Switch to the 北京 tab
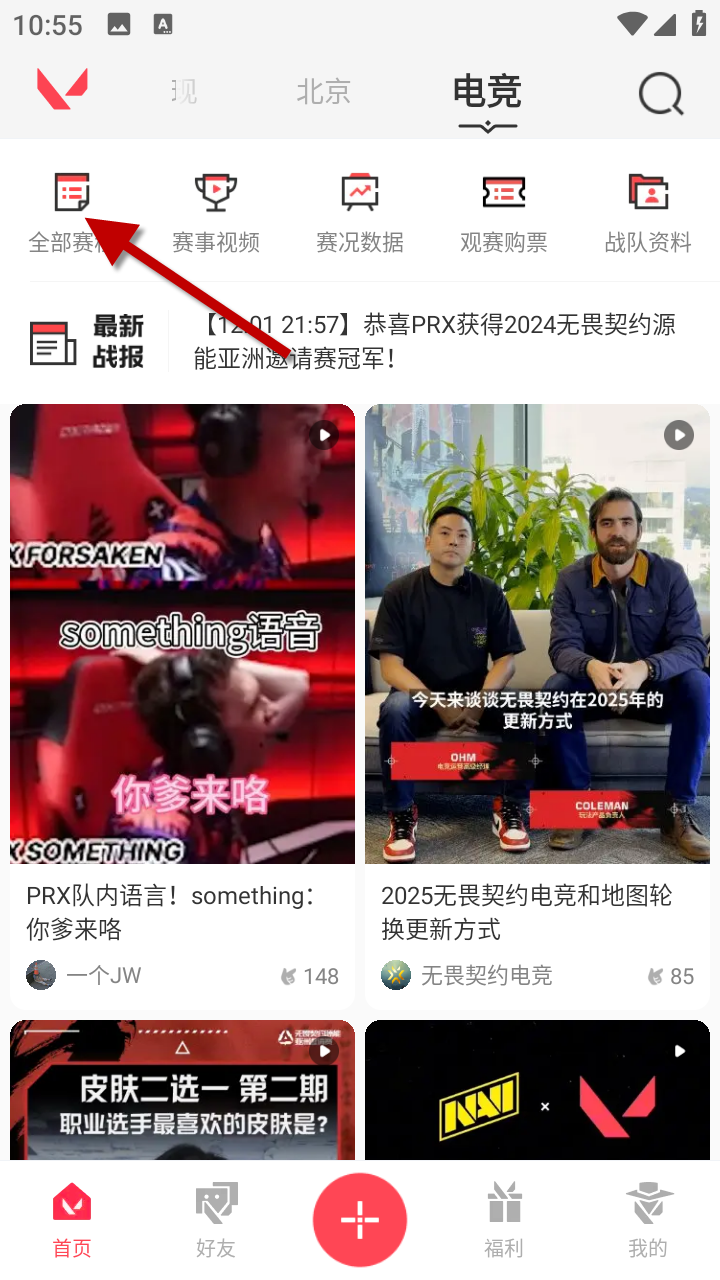Image resolution: width=720 pixels, height=1280 pixels. coord(323,92)
